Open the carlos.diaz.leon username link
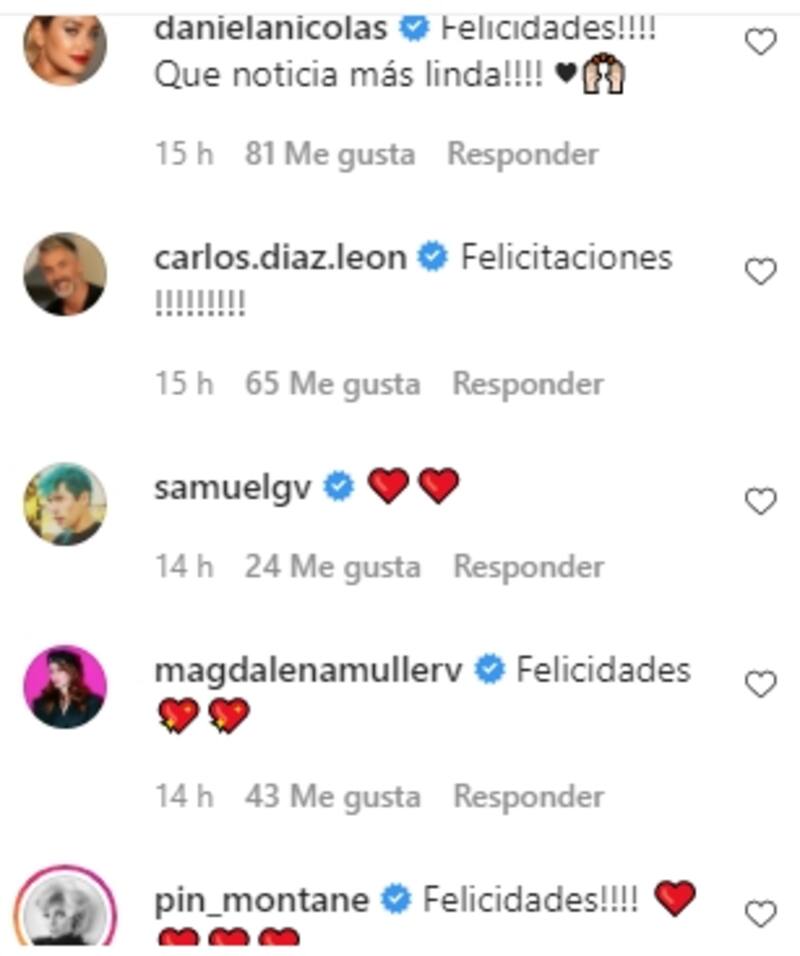The image size is (800, 956). 280,258
